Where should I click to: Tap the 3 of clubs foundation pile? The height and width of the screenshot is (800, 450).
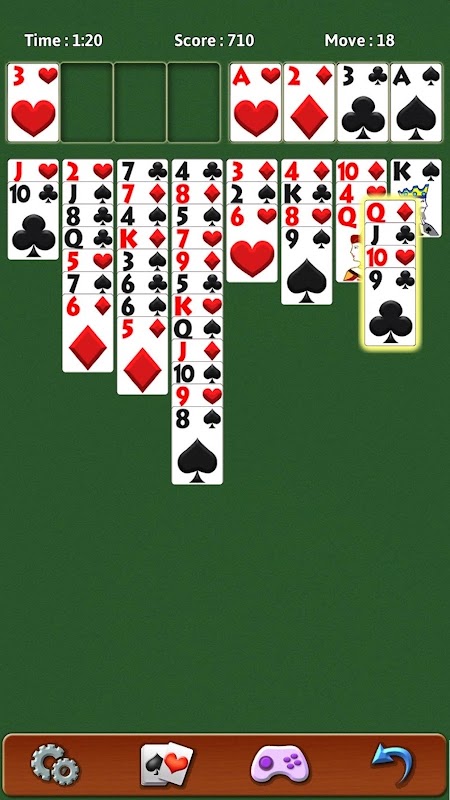pyautogui.click(x=363, y=103)
